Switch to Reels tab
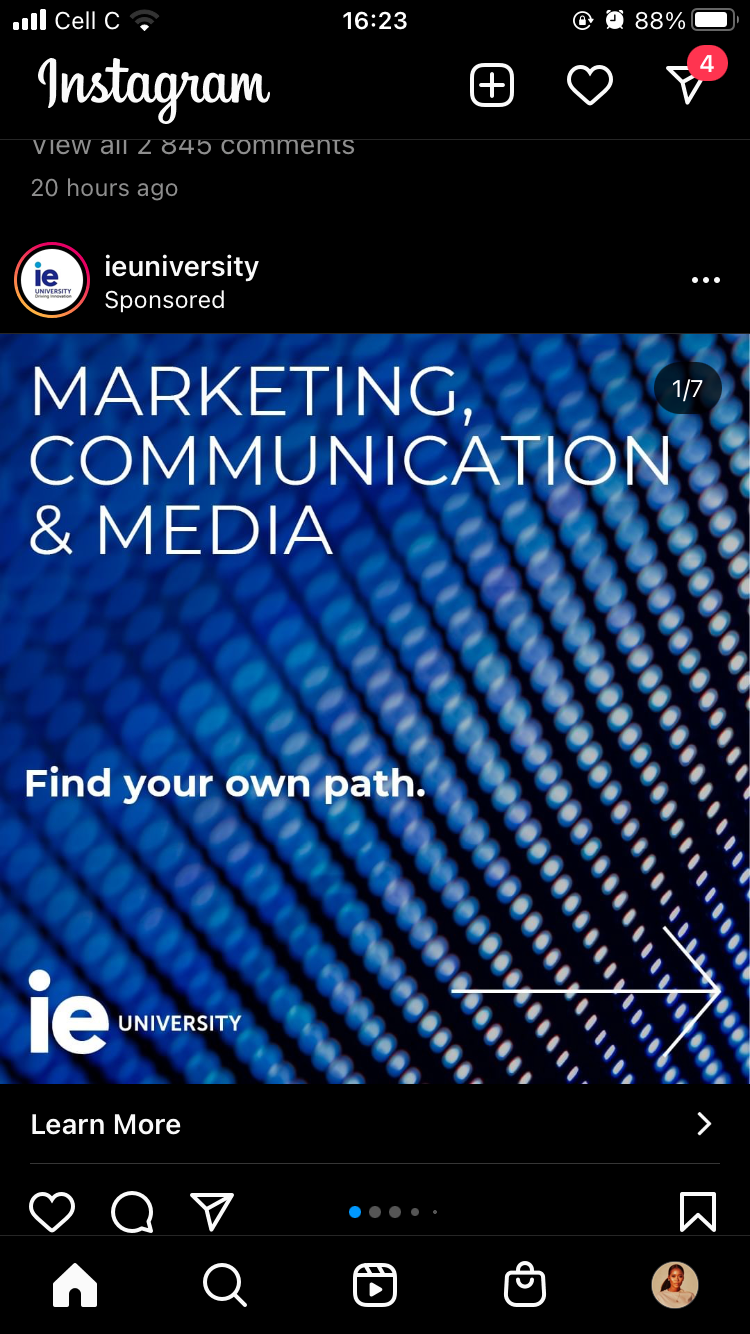Viewport: 750px width, 1334px height. [x=375, y=1285]
